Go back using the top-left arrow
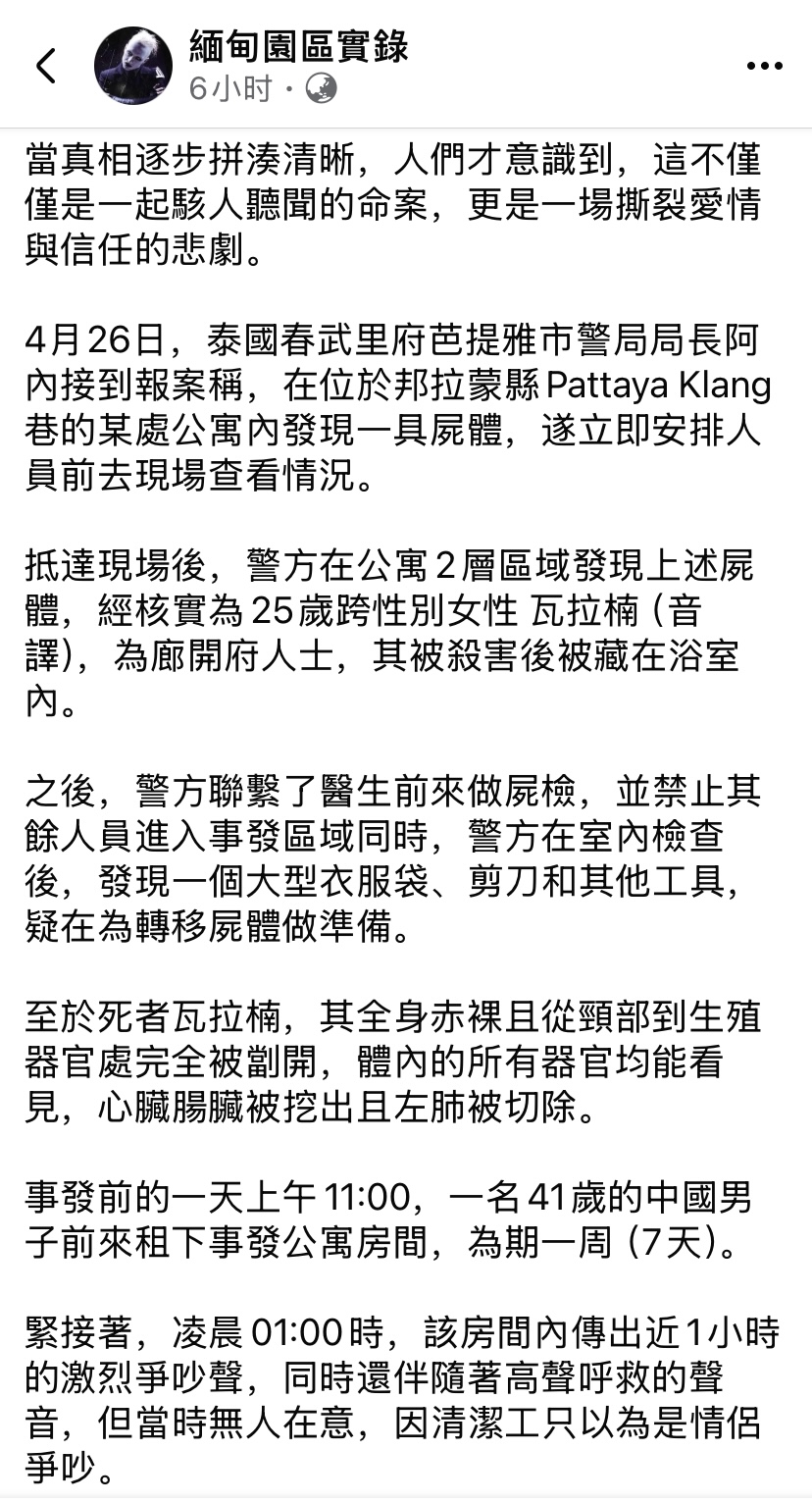Image resolution: width=812 pixels, height=1502 pixels. tap(46, 66)
